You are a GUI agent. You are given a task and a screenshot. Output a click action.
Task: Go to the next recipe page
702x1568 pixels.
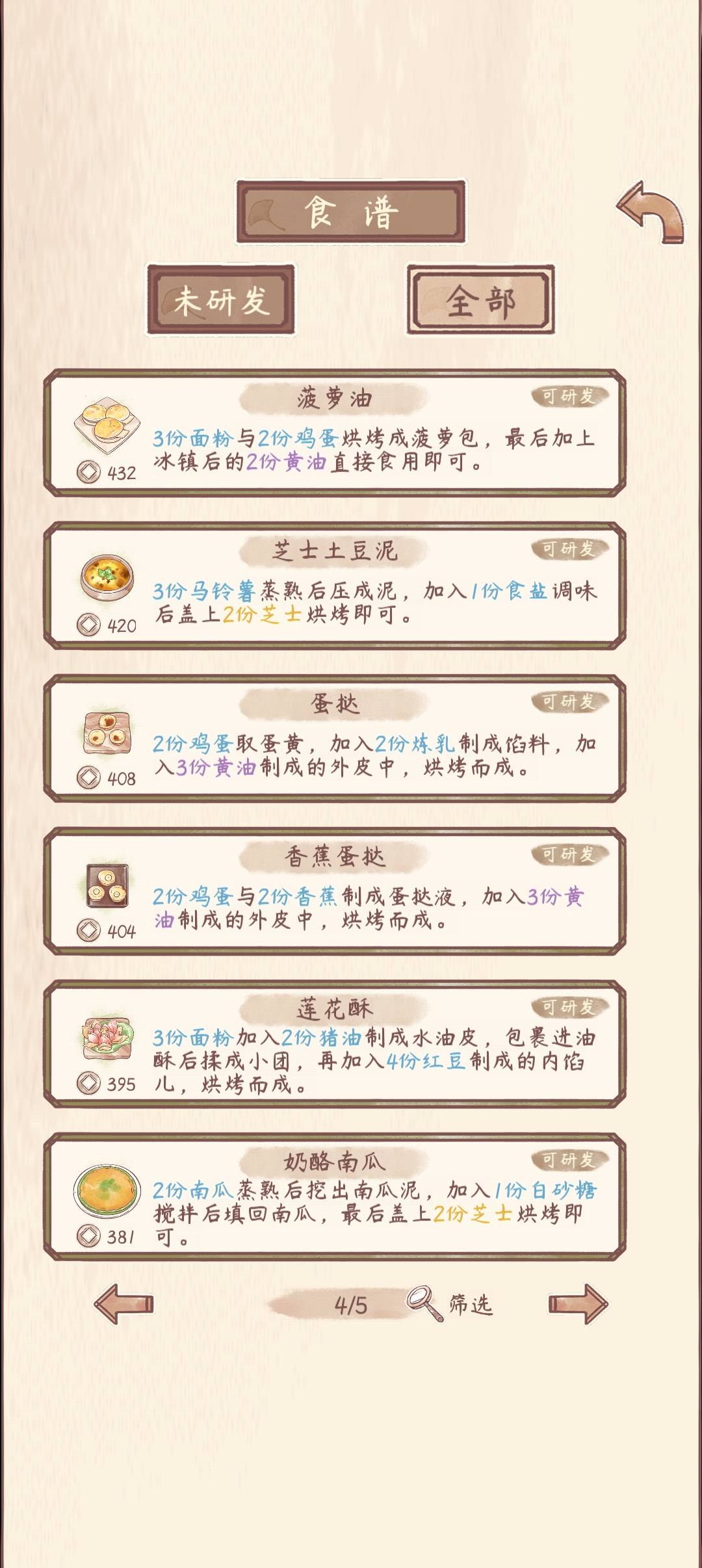pyautogui.click(x=578, y=1303)
